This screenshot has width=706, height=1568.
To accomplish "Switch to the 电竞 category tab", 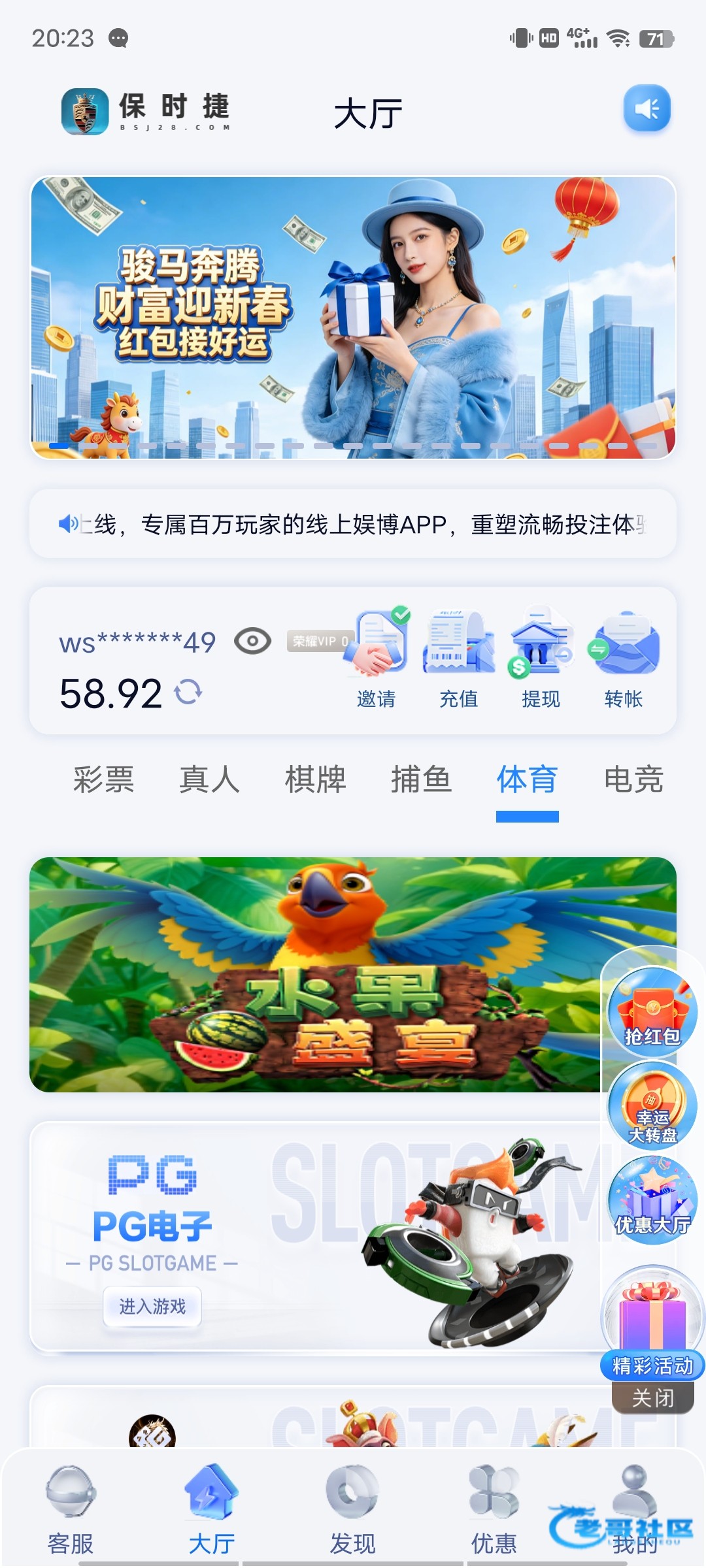I will [633, 779].
